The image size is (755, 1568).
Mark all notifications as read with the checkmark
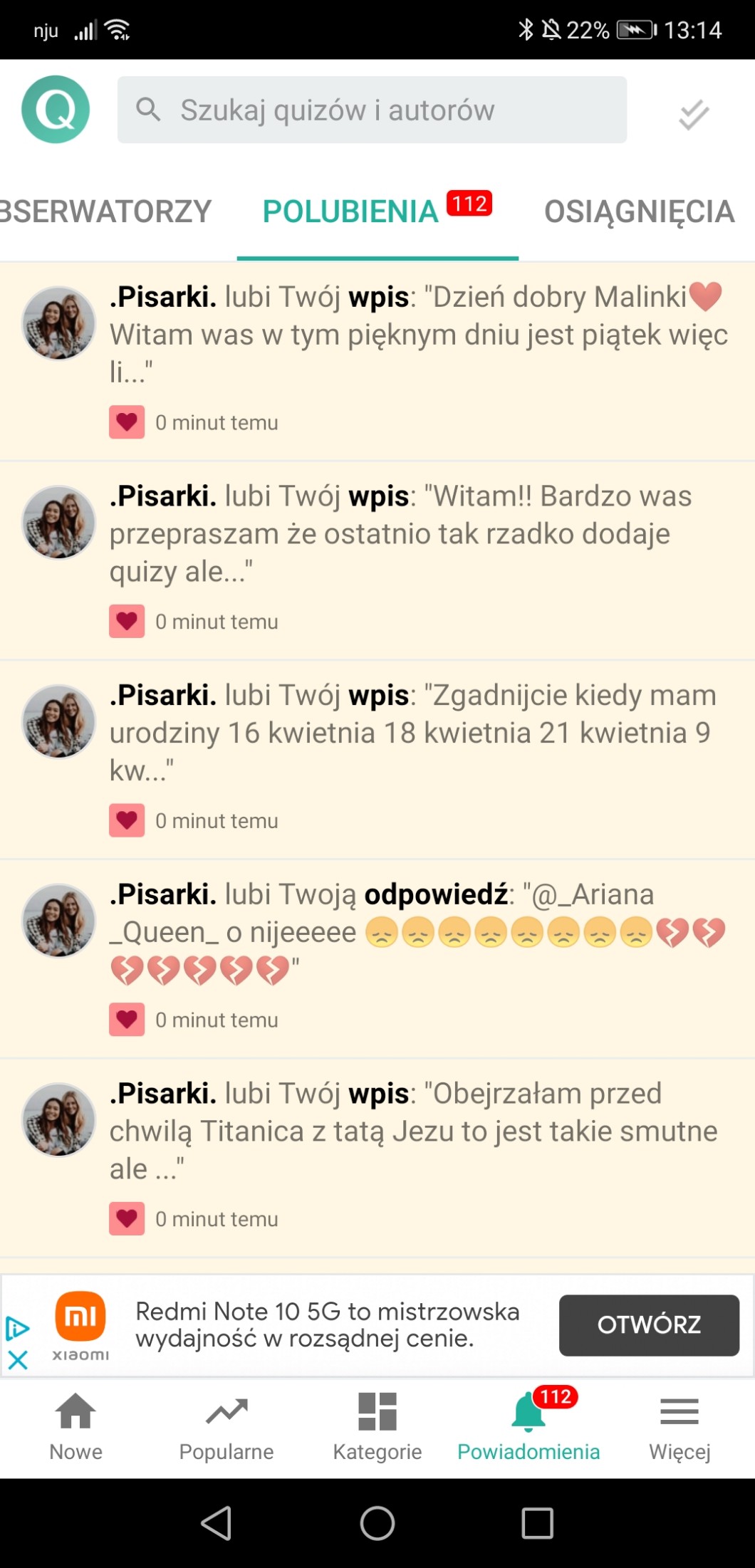pyautogui.click(x=693, y=114)
